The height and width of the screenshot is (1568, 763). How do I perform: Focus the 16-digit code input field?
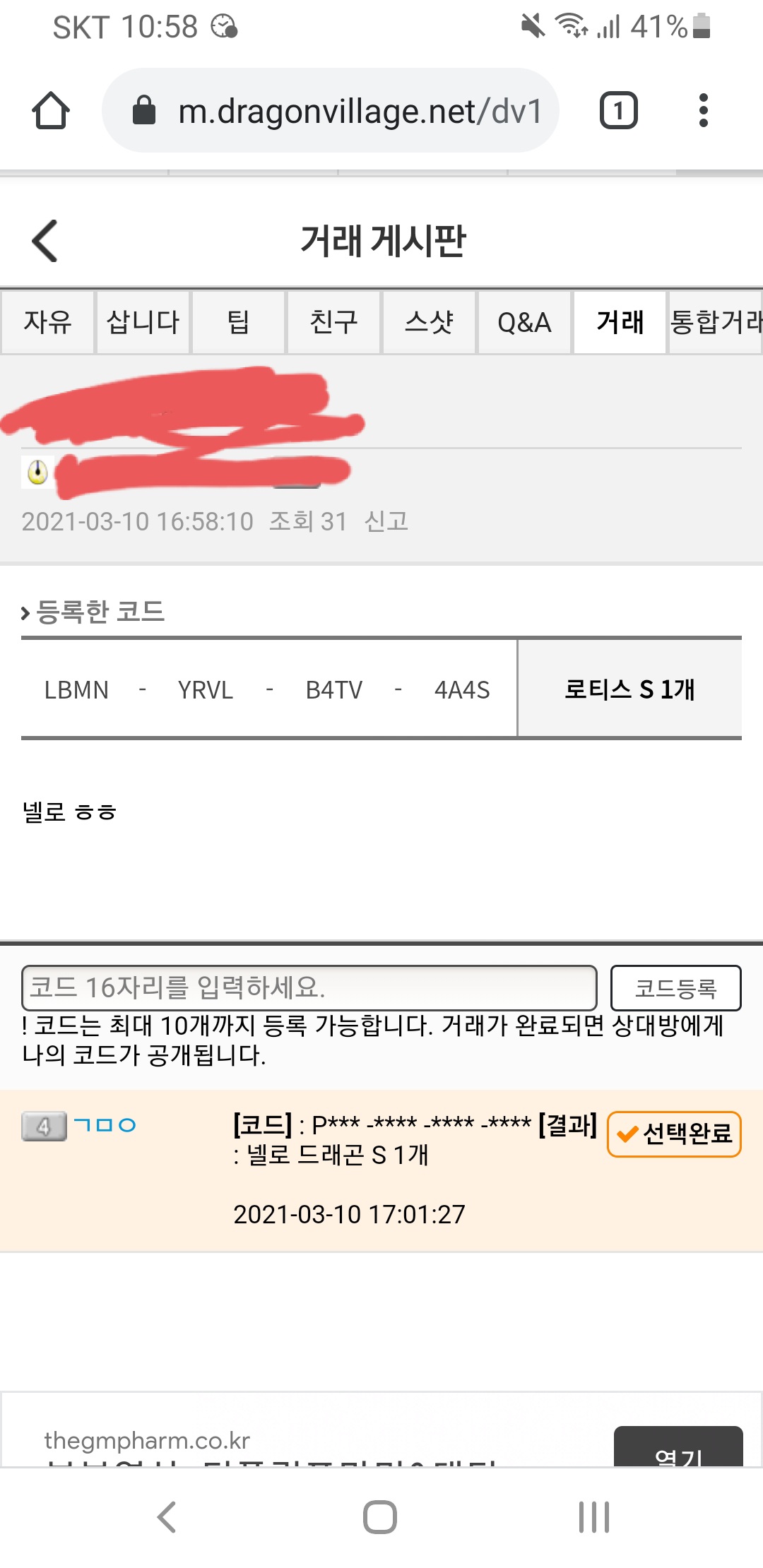point(309,987)
